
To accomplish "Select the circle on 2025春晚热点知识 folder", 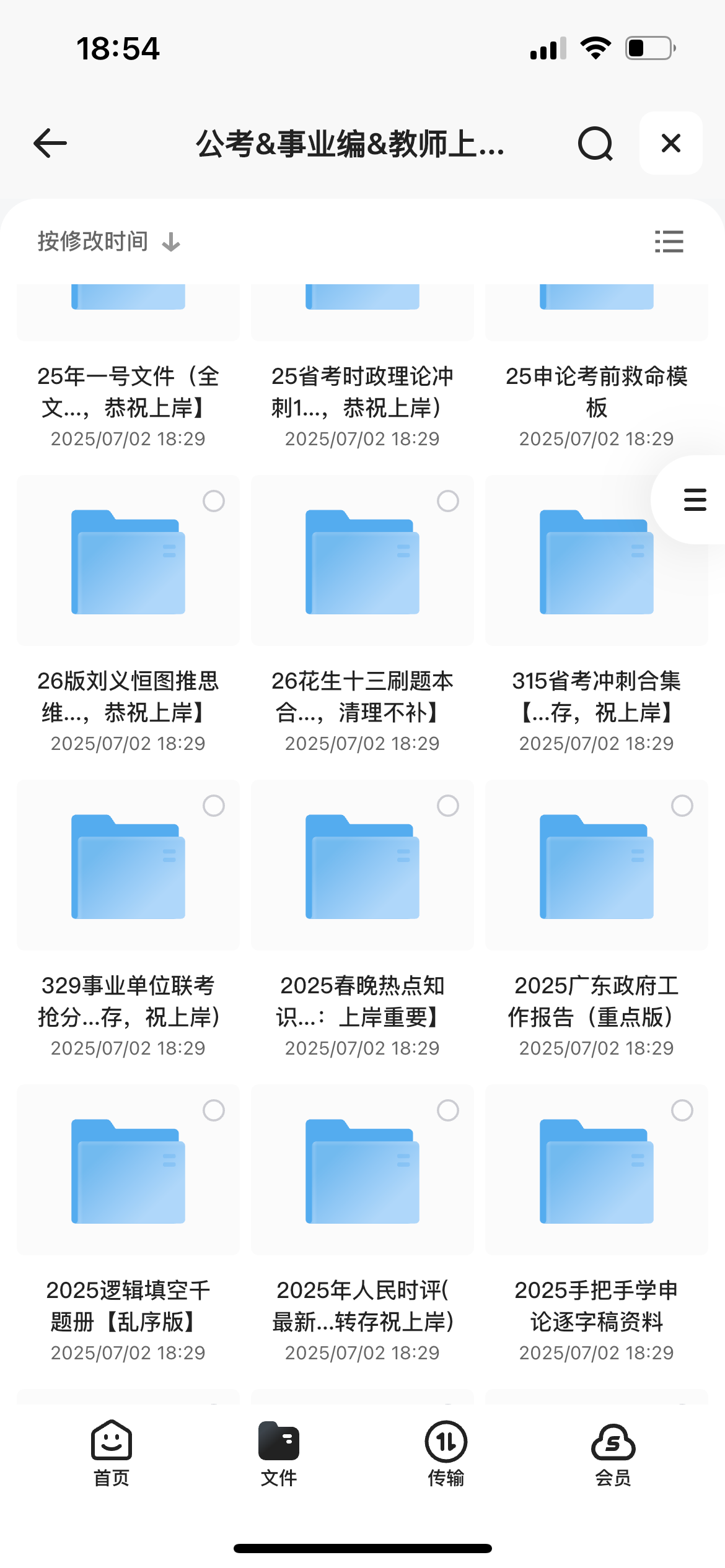I will tap(447, 806).
